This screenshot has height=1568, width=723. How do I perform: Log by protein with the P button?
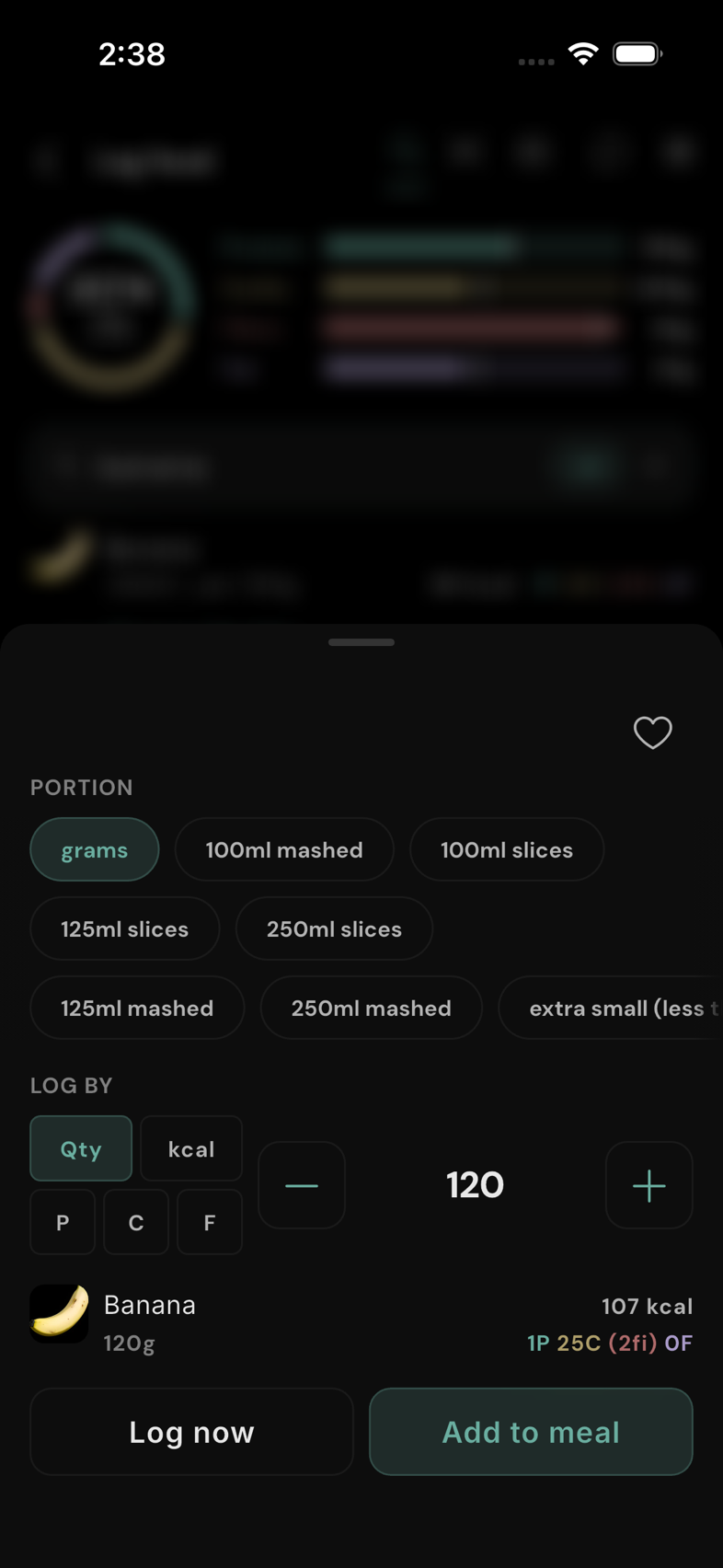click(63, 1222)
